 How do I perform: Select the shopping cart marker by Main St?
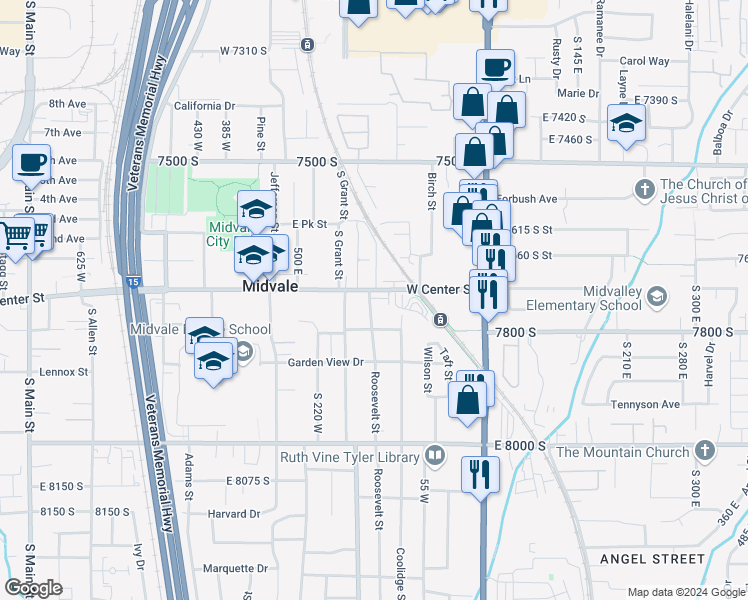[16, 236]
